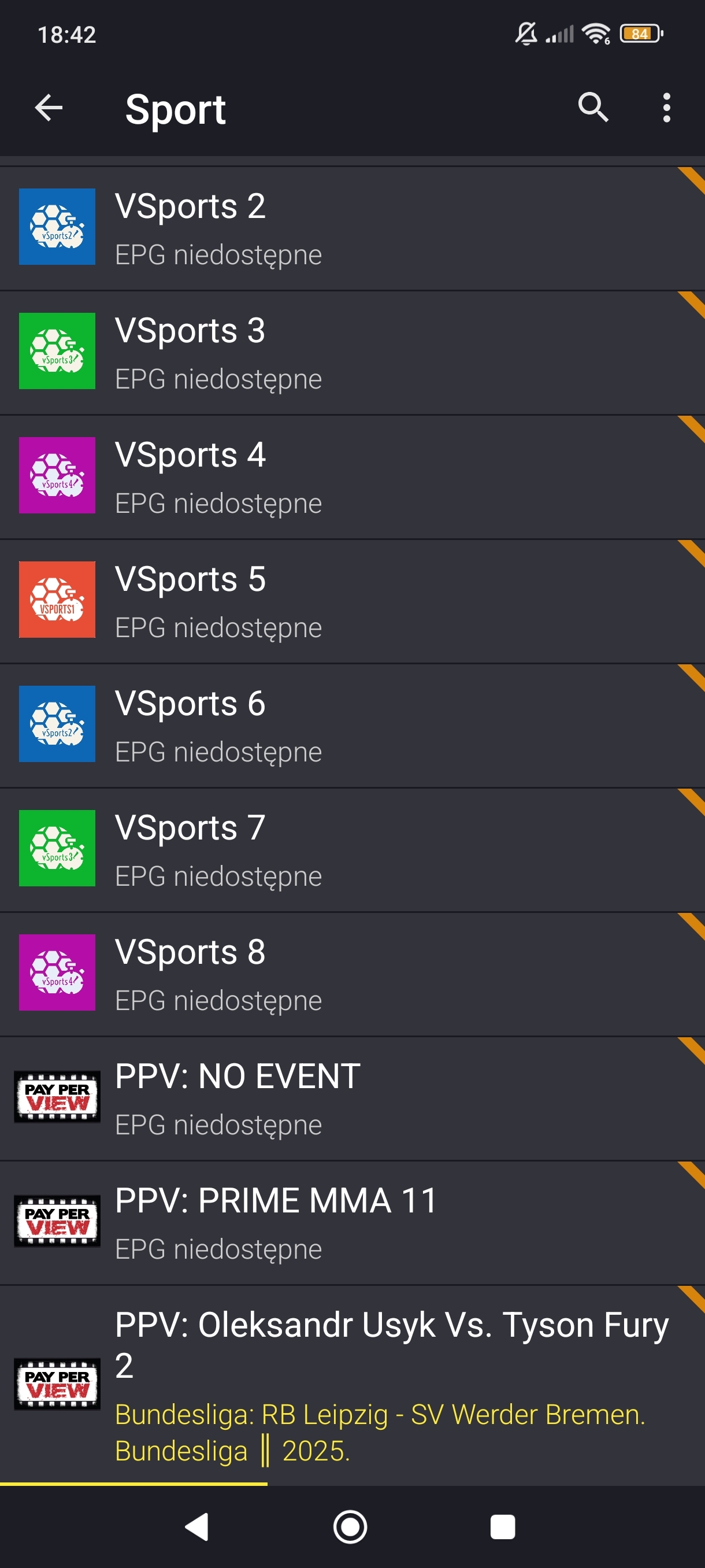Open the three-dot overflow menu
The width and height of the screenshot is (705, 1568).
coord(667,108)
